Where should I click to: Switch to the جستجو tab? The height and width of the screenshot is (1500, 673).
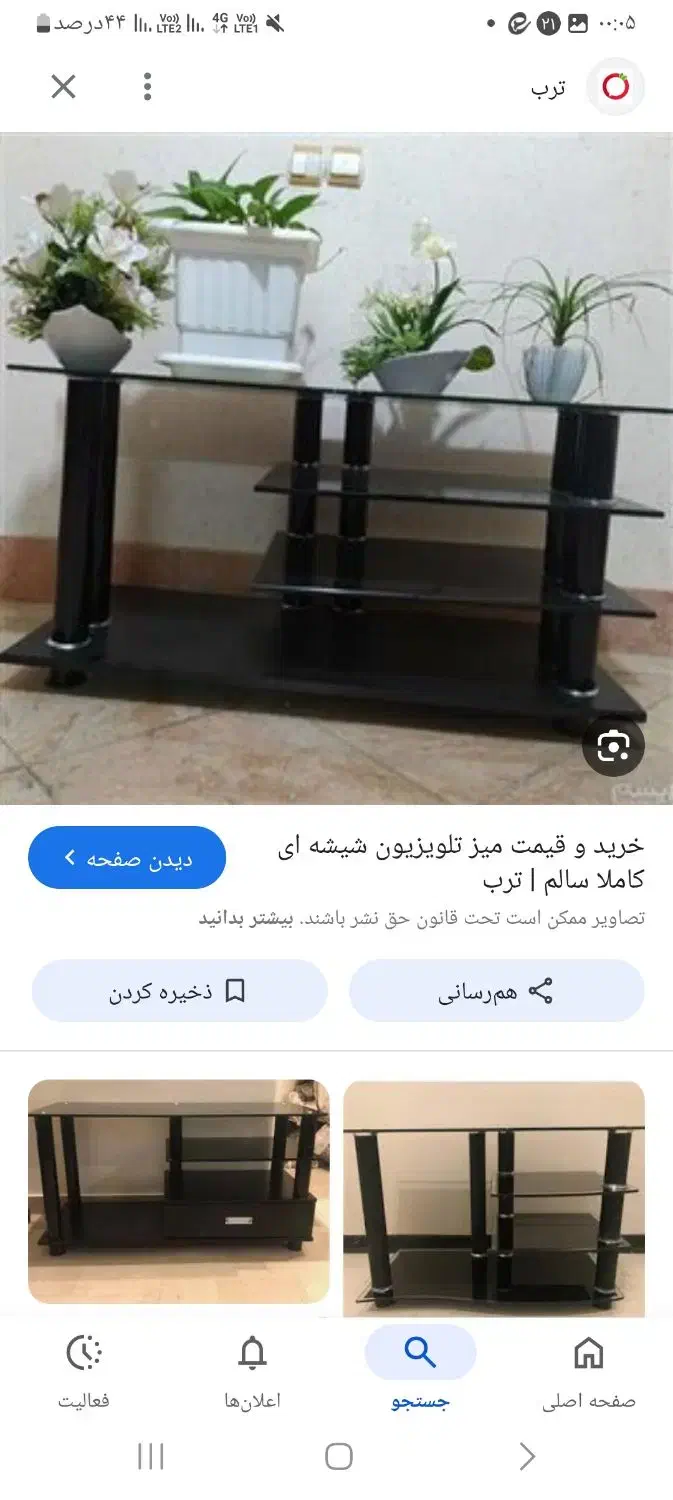click(420, 1372)
